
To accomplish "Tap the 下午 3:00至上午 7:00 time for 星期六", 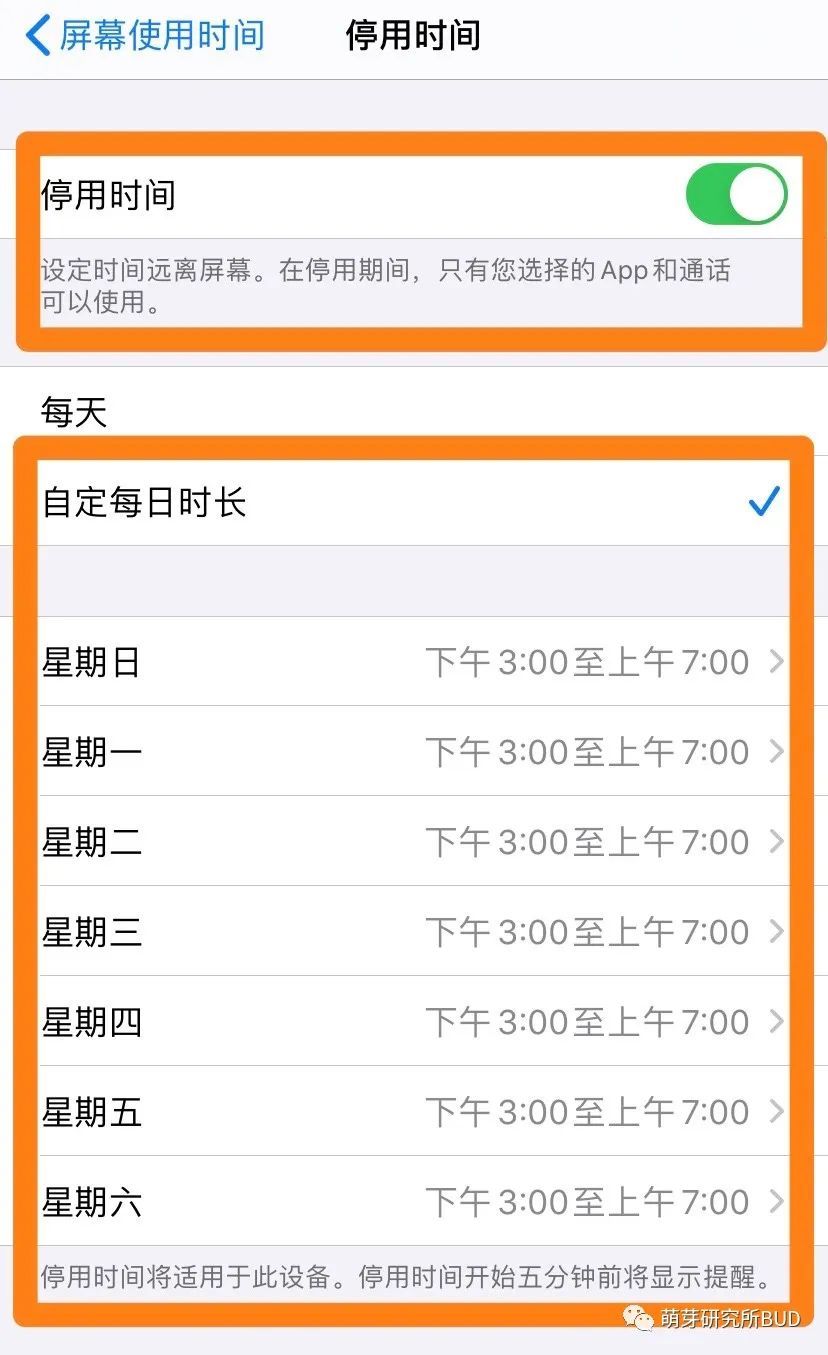I will pos(590,1202).
